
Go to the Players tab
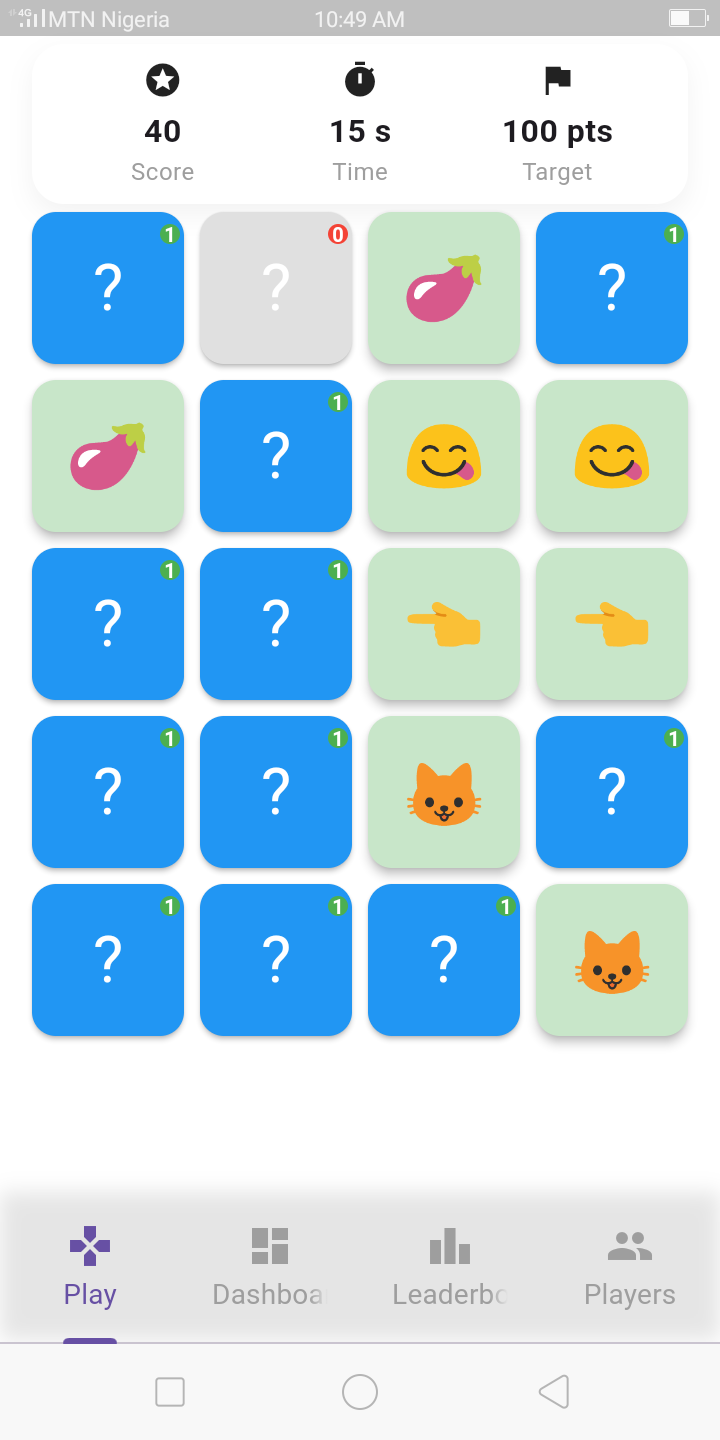pyautogui.click(x=630, y=1267)
